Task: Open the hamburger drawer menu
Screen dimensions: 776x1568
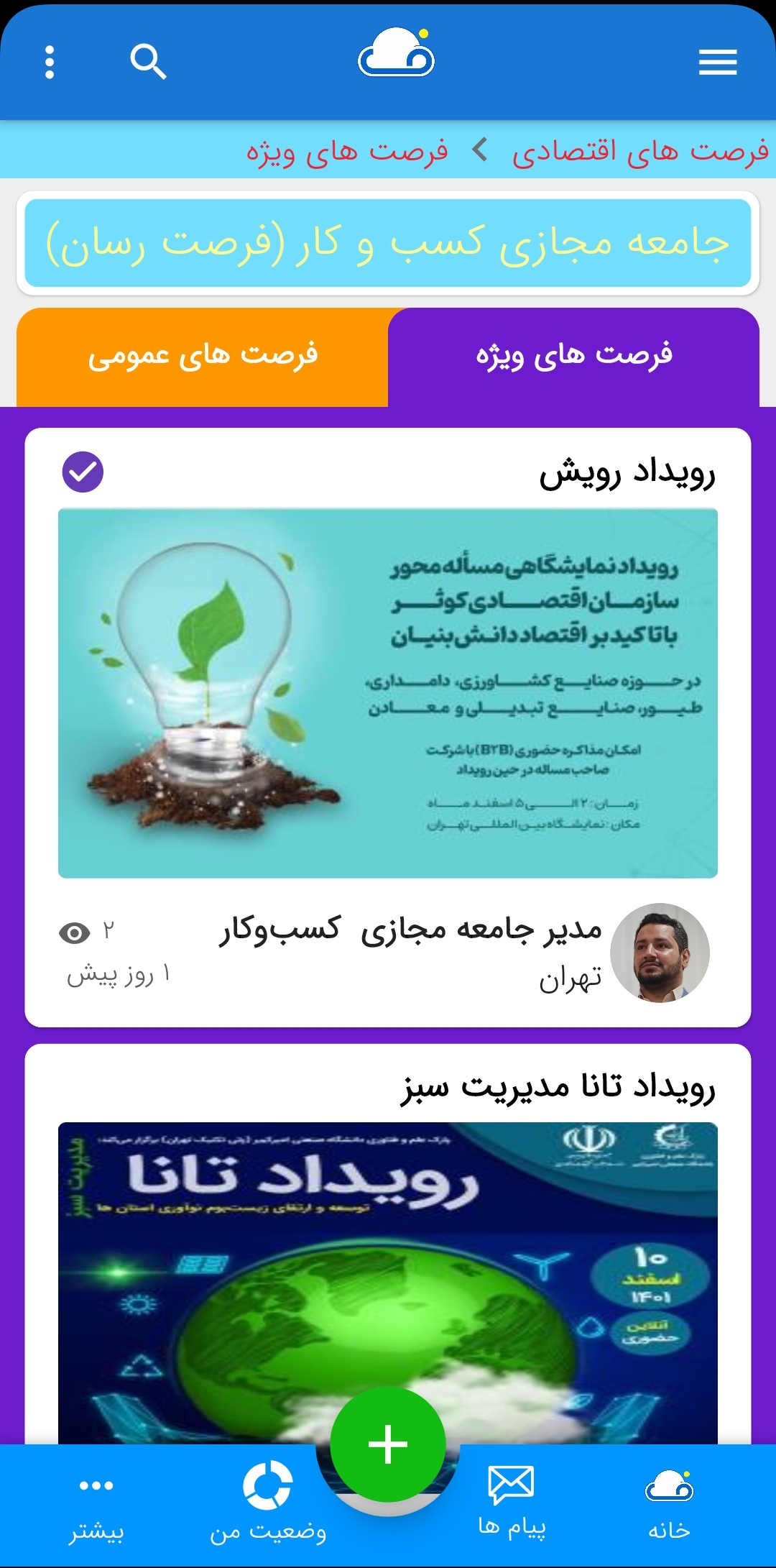Action: (718, 63)
